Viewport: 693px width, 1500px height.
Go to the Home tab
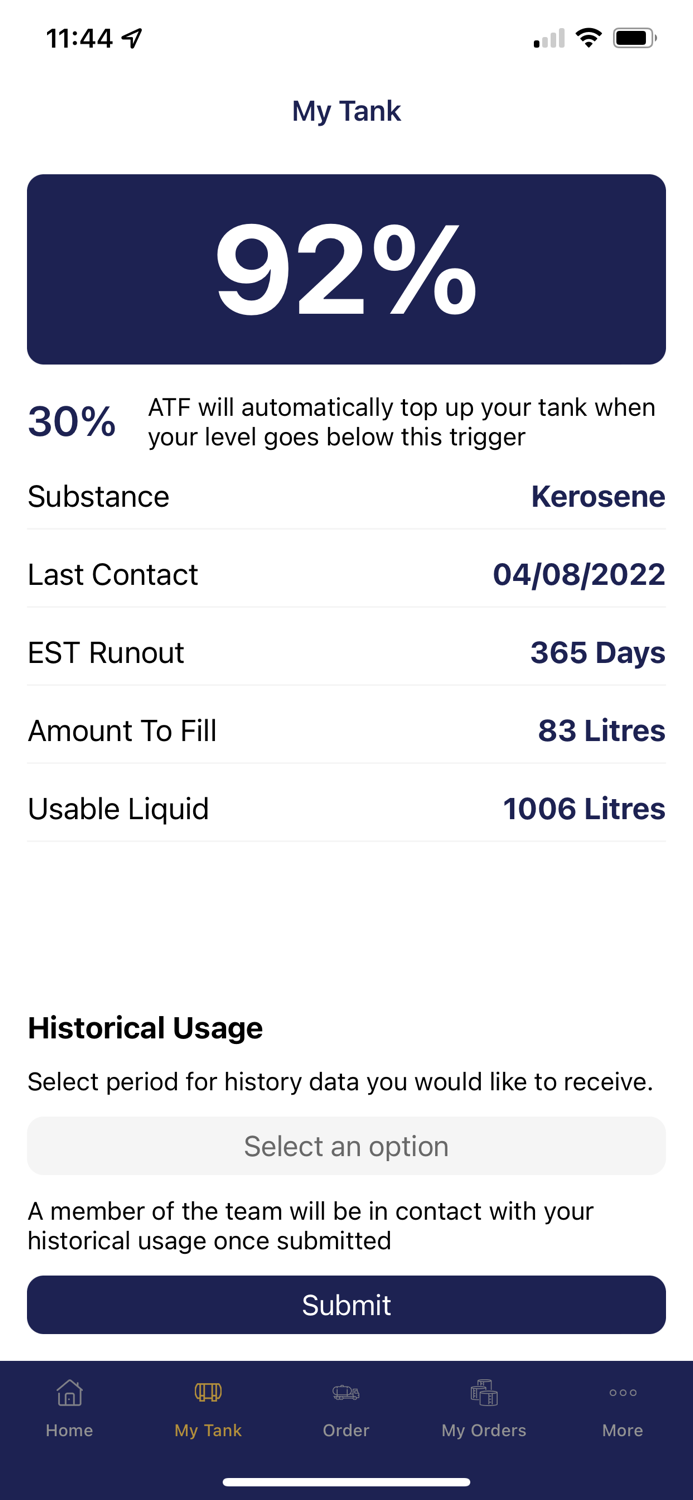[x=69, y=1408]
